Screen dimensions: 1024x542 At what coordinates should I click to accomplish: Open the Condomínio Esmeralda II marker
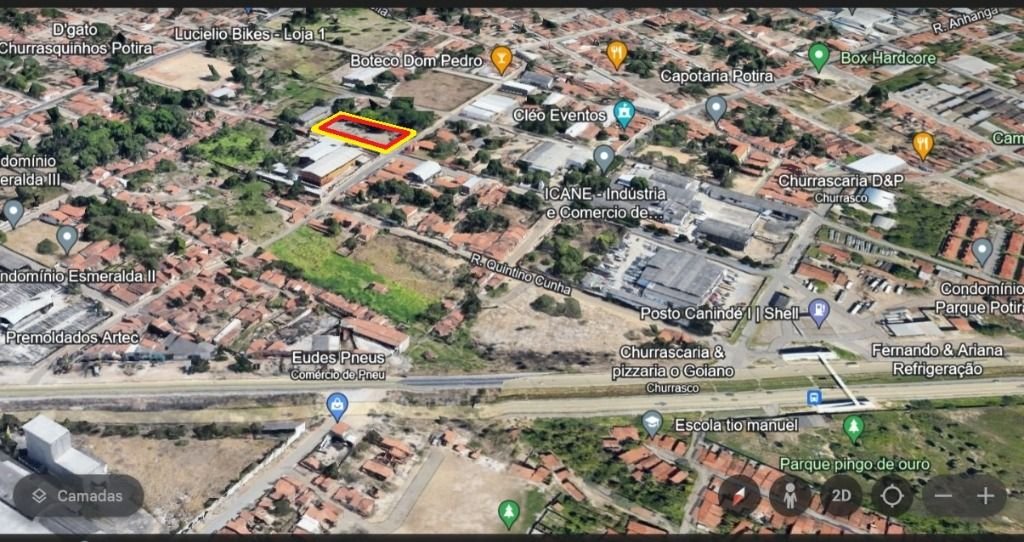(x=67, y=237)
